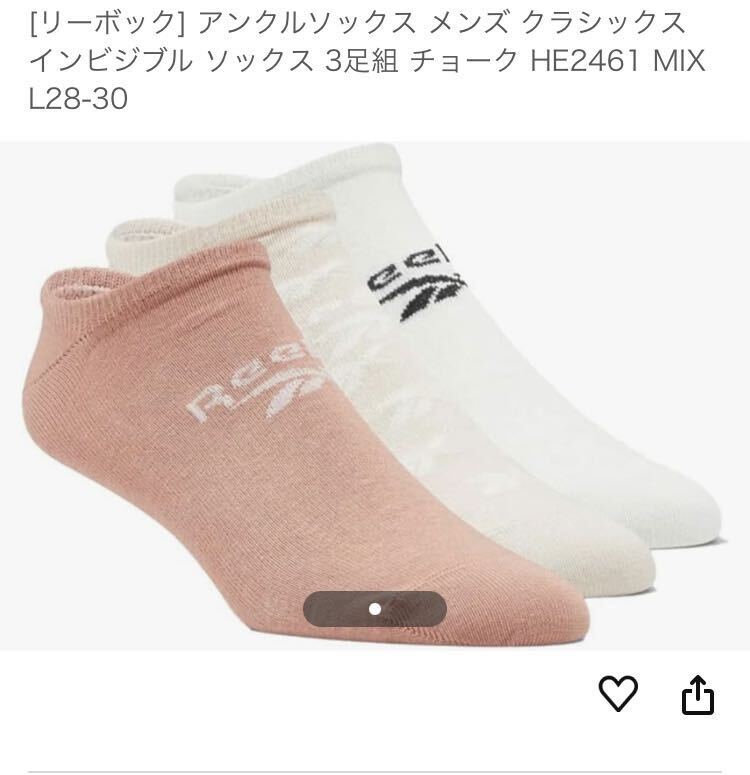Share this Reebok socks product
750x775 pixels.
698,694
